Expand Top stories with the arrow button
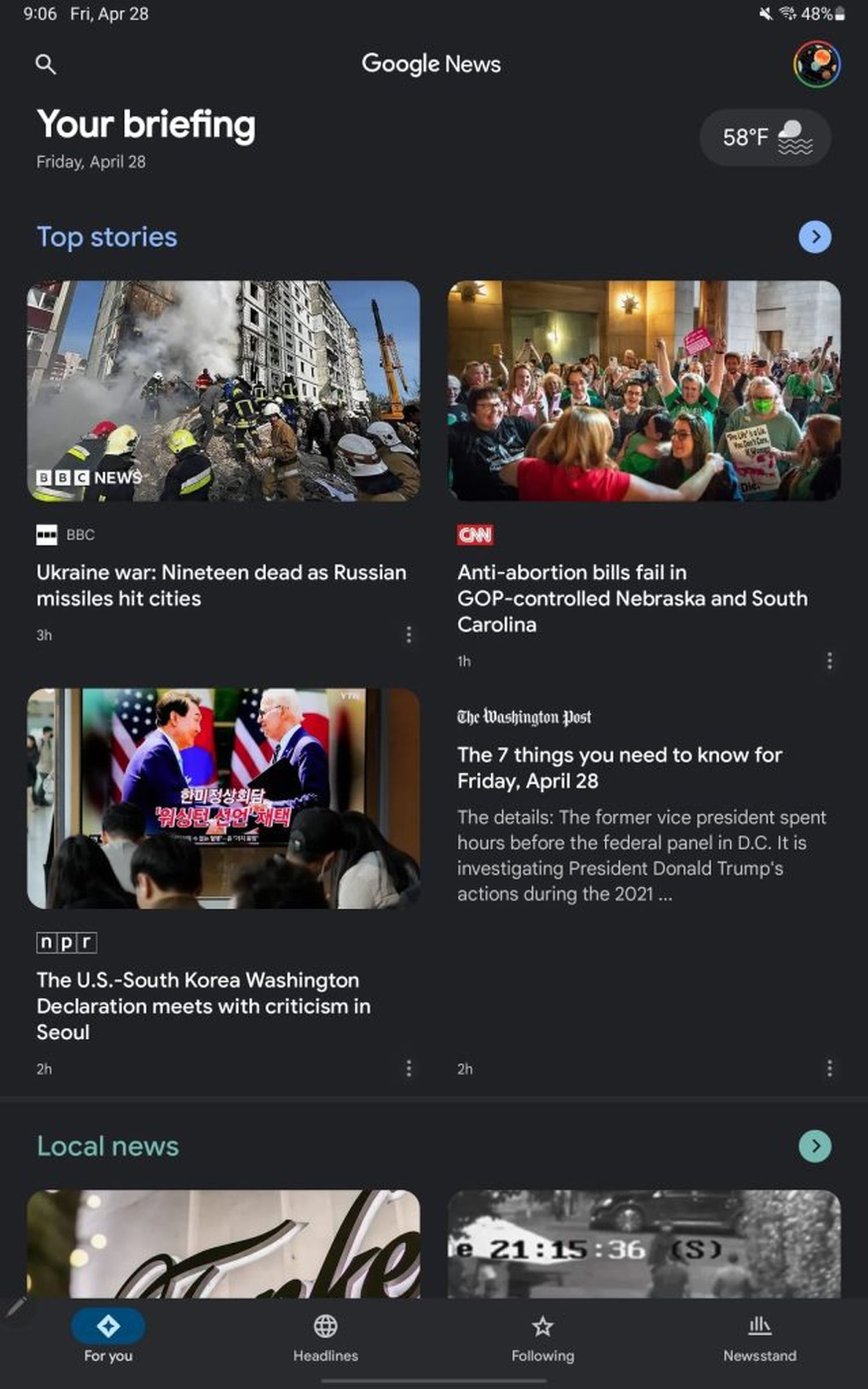 pyautogui.click(x=815, y=237)
